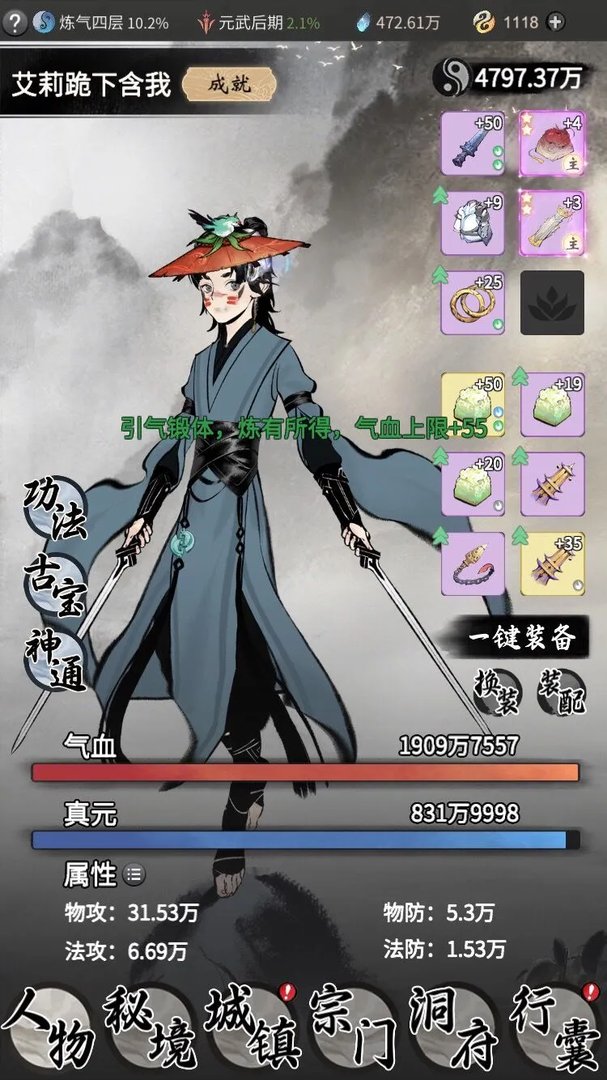
Task: Select the +50 dagger equipment slot
Action: (473, 144)
